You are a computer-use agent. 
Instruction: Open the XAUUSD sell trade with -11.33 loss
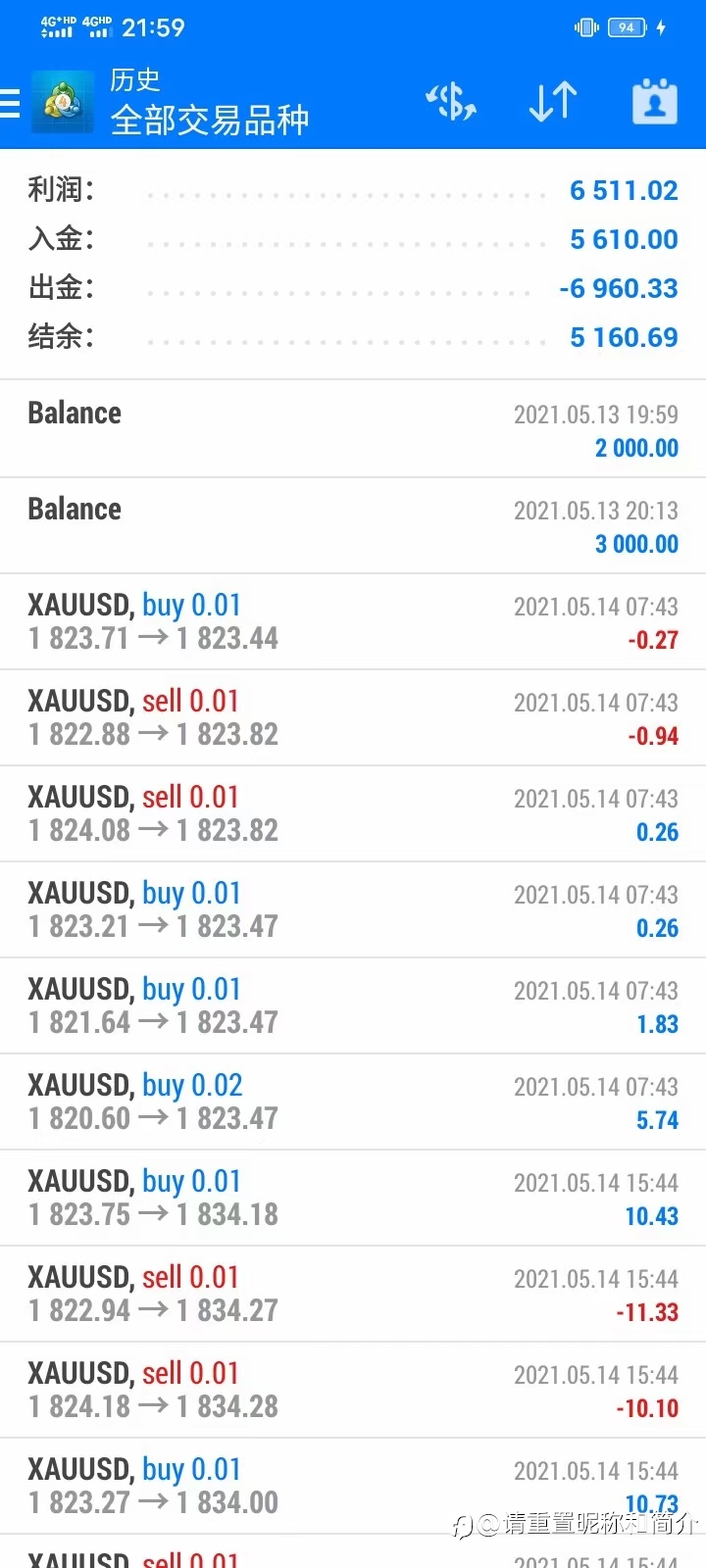point(353,1294)
